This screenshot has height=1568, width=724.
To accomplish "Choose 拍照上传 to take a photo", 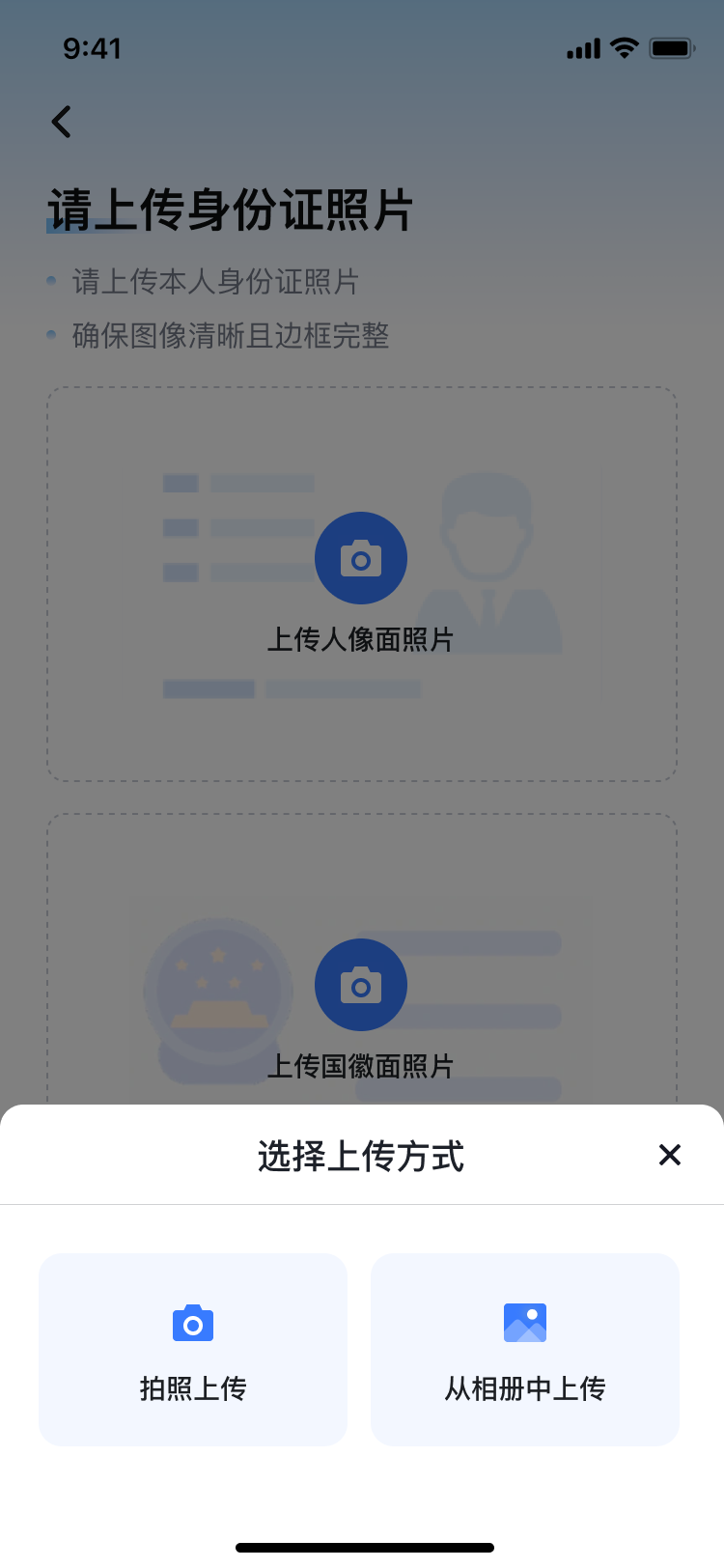I will click(x=193, y=1349).
